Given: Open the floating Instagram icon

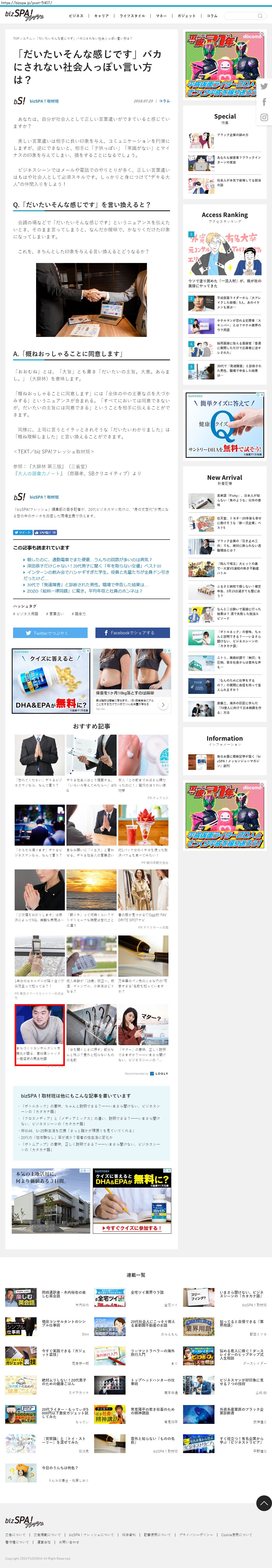Looking at the screenshot, I should [264, 118].
